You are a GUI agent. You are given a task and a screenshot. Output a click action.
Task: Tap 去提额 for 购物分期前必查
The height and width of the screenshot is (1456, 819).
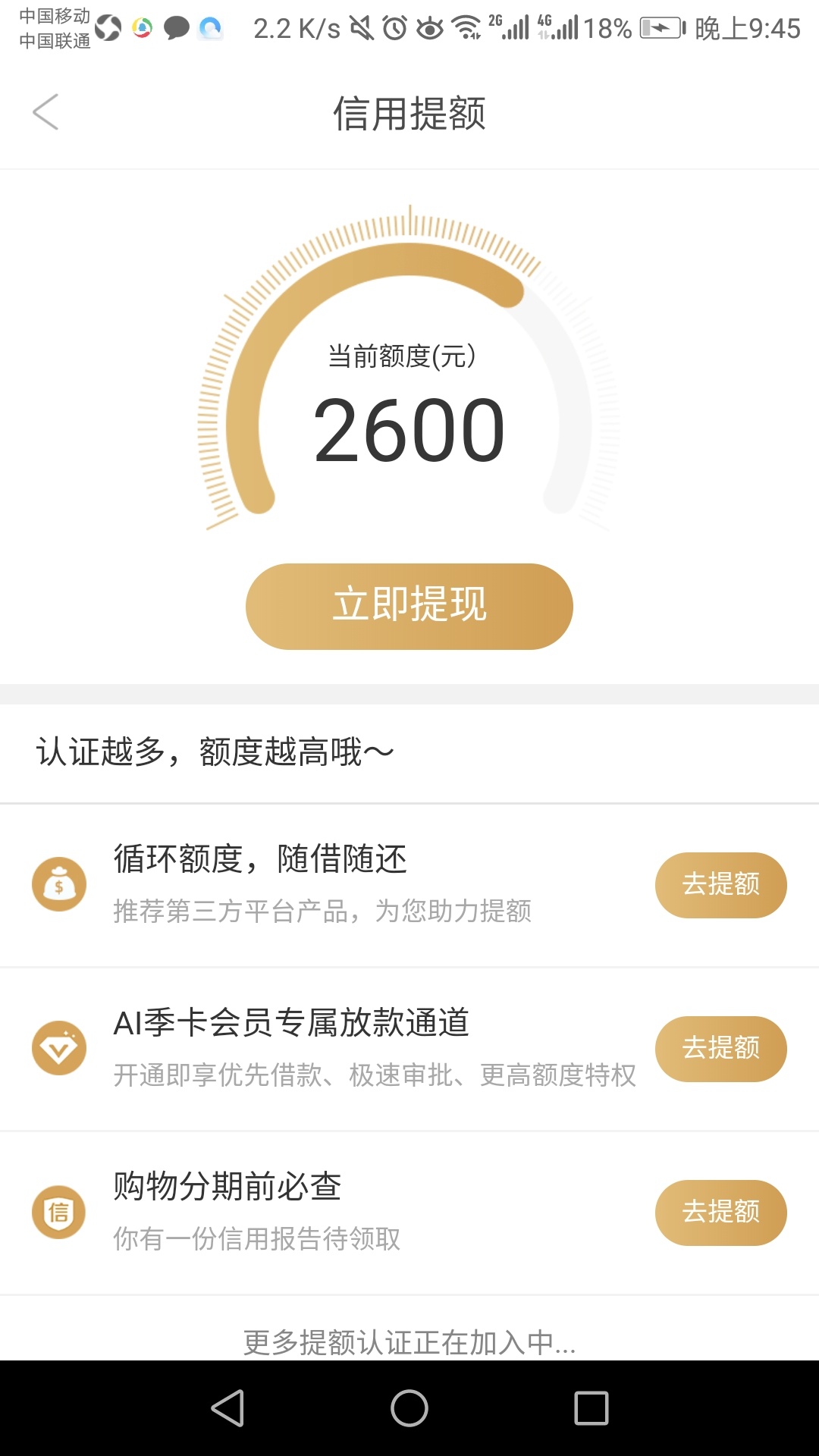721,1213
